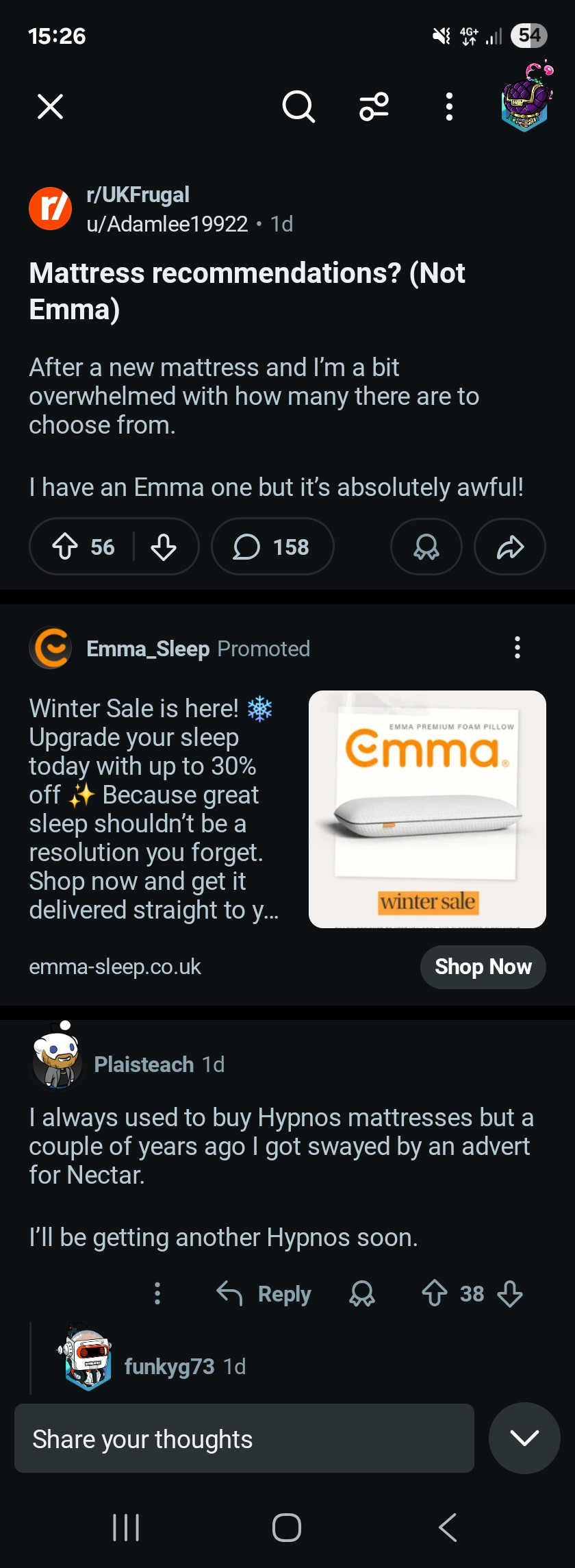Screen dimensions: 575x1568
Task: Share the mattress recommendations post
Action: pos(510,547)
